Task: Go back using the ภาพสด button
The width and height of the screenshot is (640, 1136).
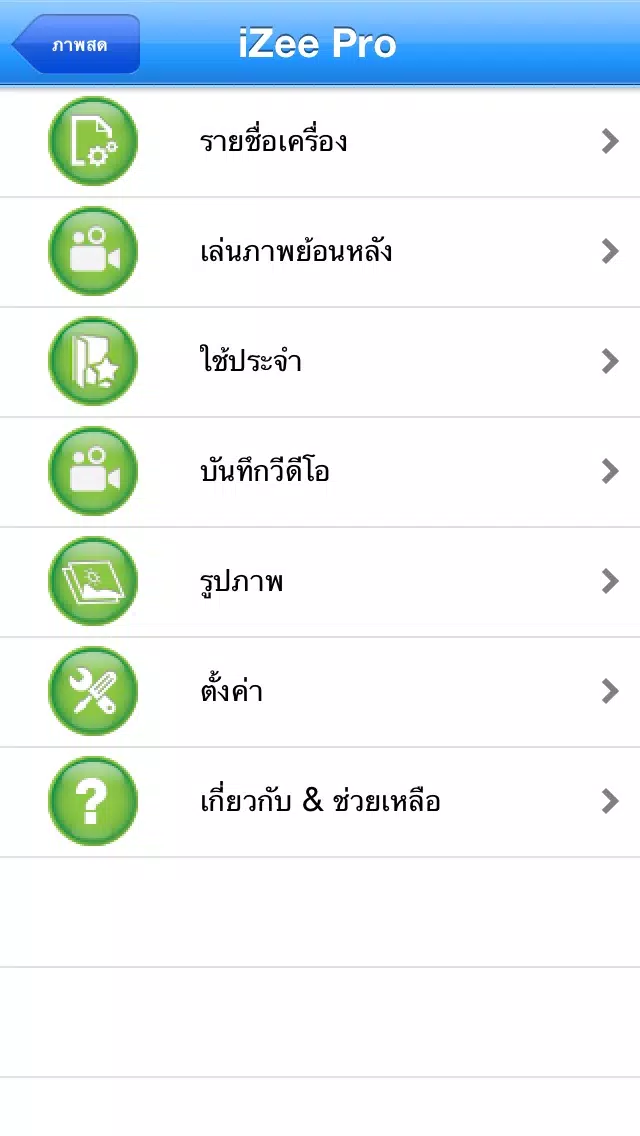Action: click(75, 44)
